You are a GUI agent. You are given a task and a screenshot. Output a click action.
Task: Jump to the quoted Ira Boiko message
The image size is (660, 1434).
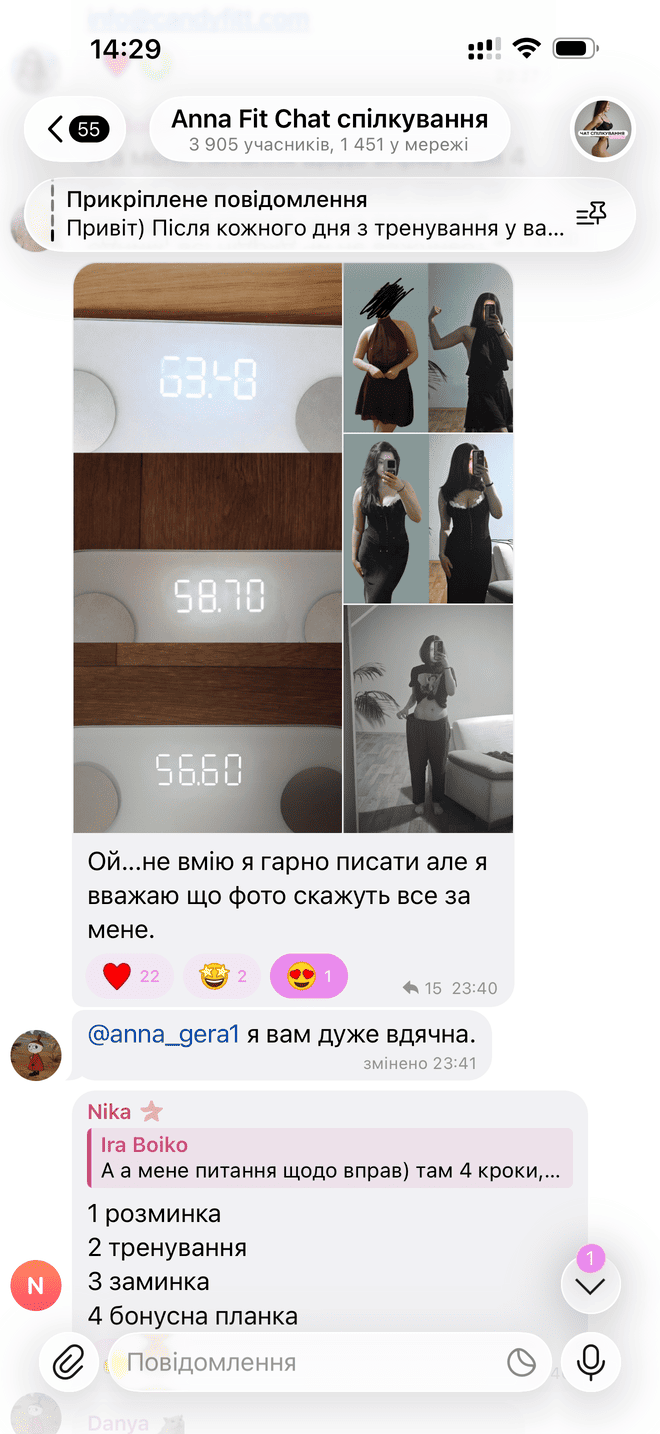pos(330,1158)
